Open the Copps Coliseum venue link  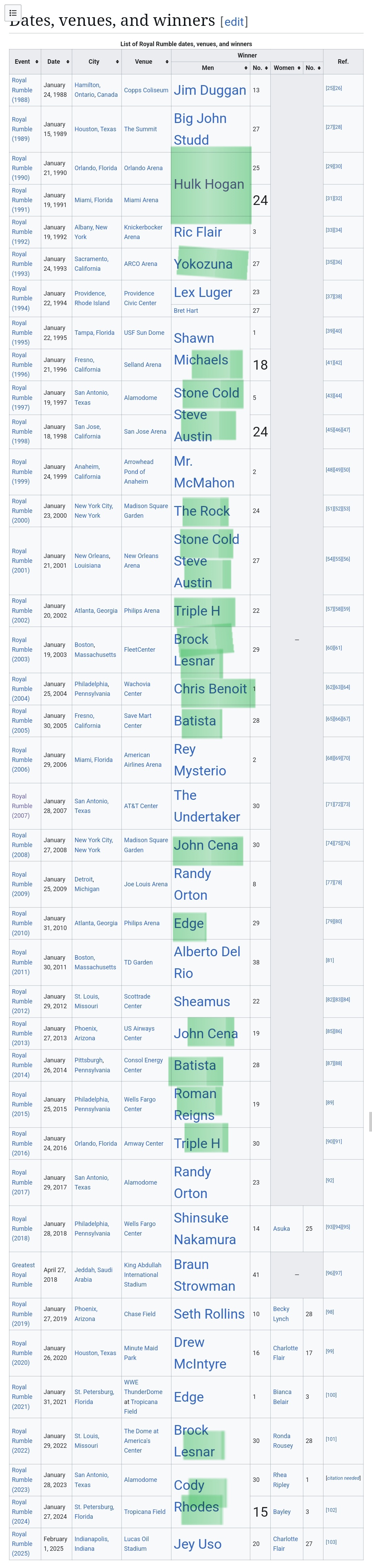[x=146, y=90]
